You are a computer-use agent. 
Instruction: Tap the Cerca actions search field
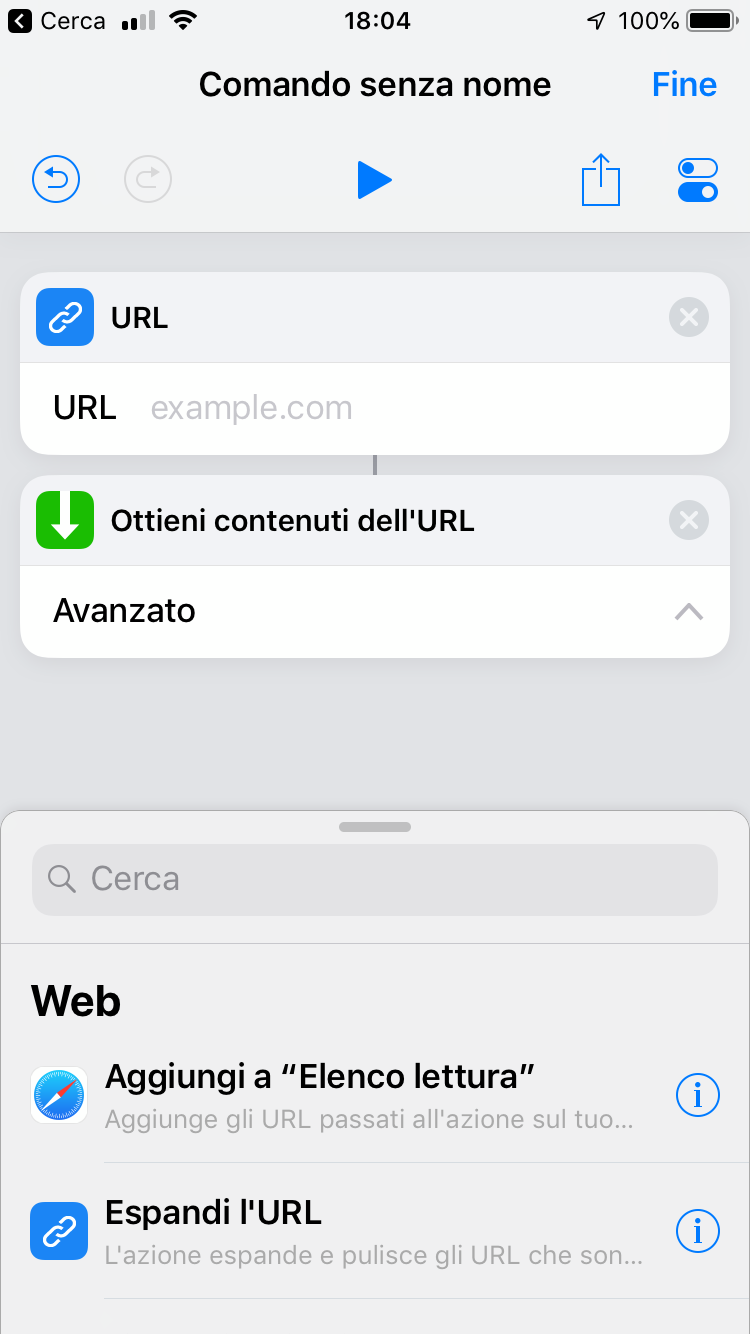[x=375, y=879]
